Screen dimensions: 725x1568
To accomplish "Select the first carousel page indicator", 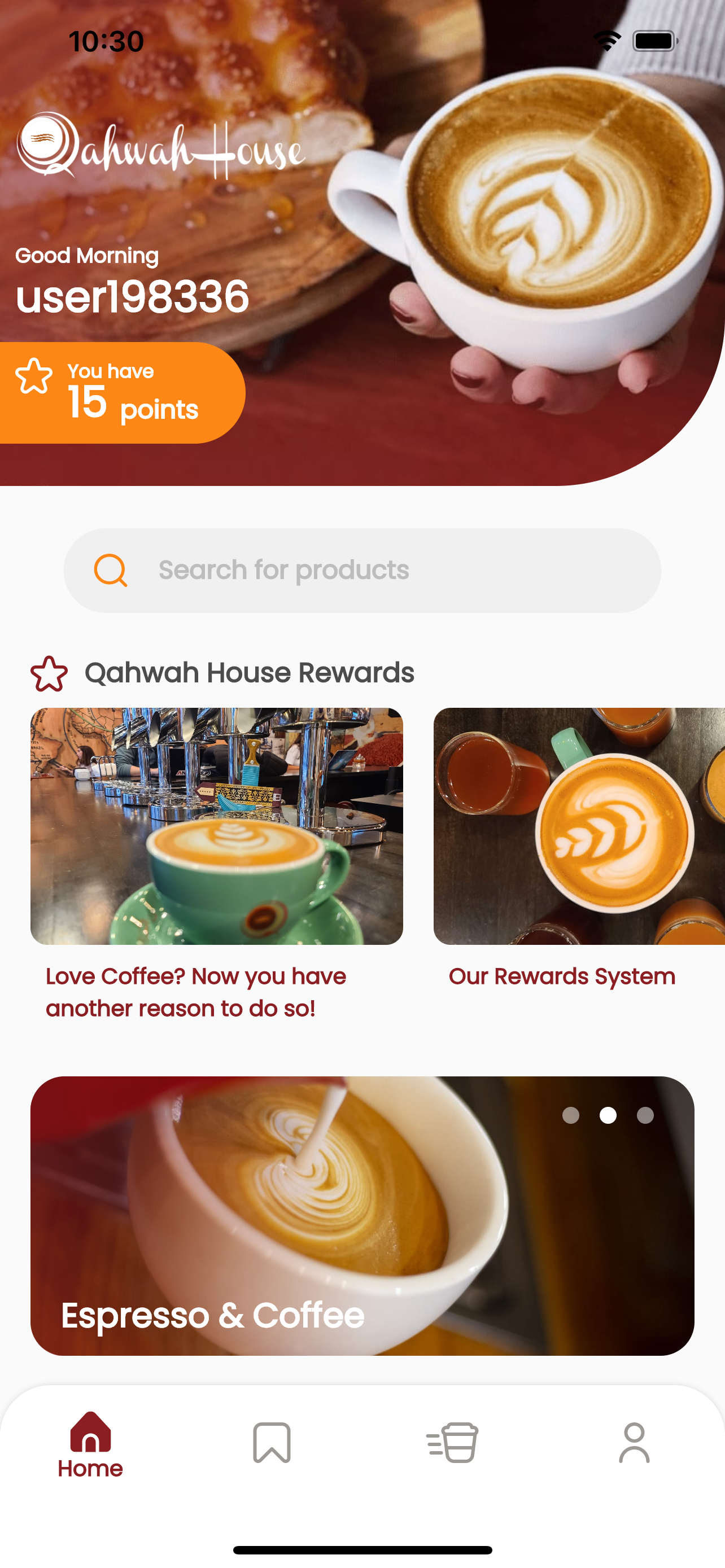I will tap(571, 1116).
